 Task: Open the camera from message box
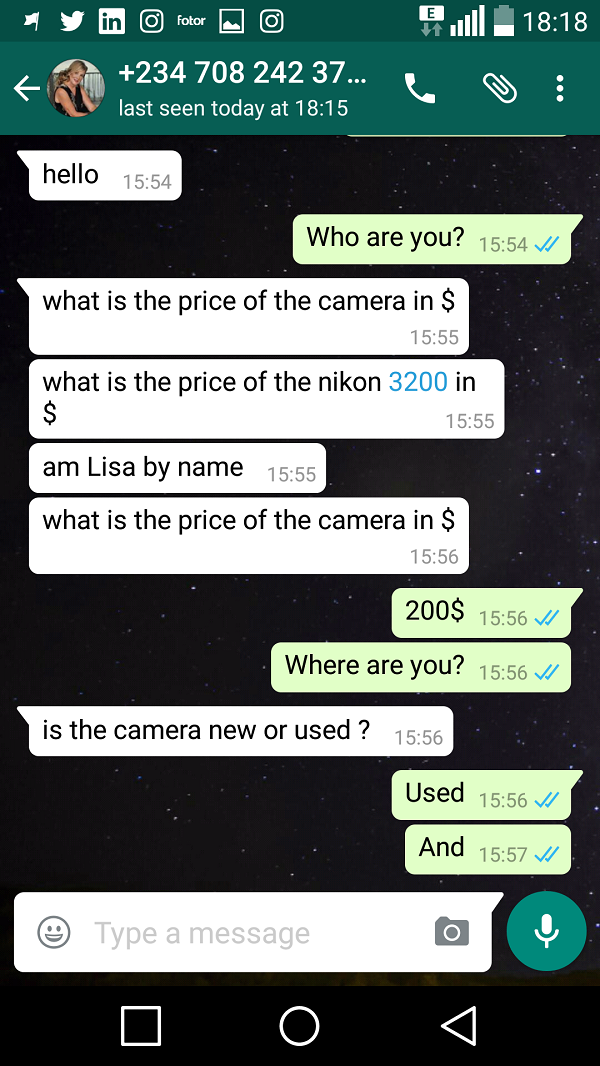(x=452, y=932)
